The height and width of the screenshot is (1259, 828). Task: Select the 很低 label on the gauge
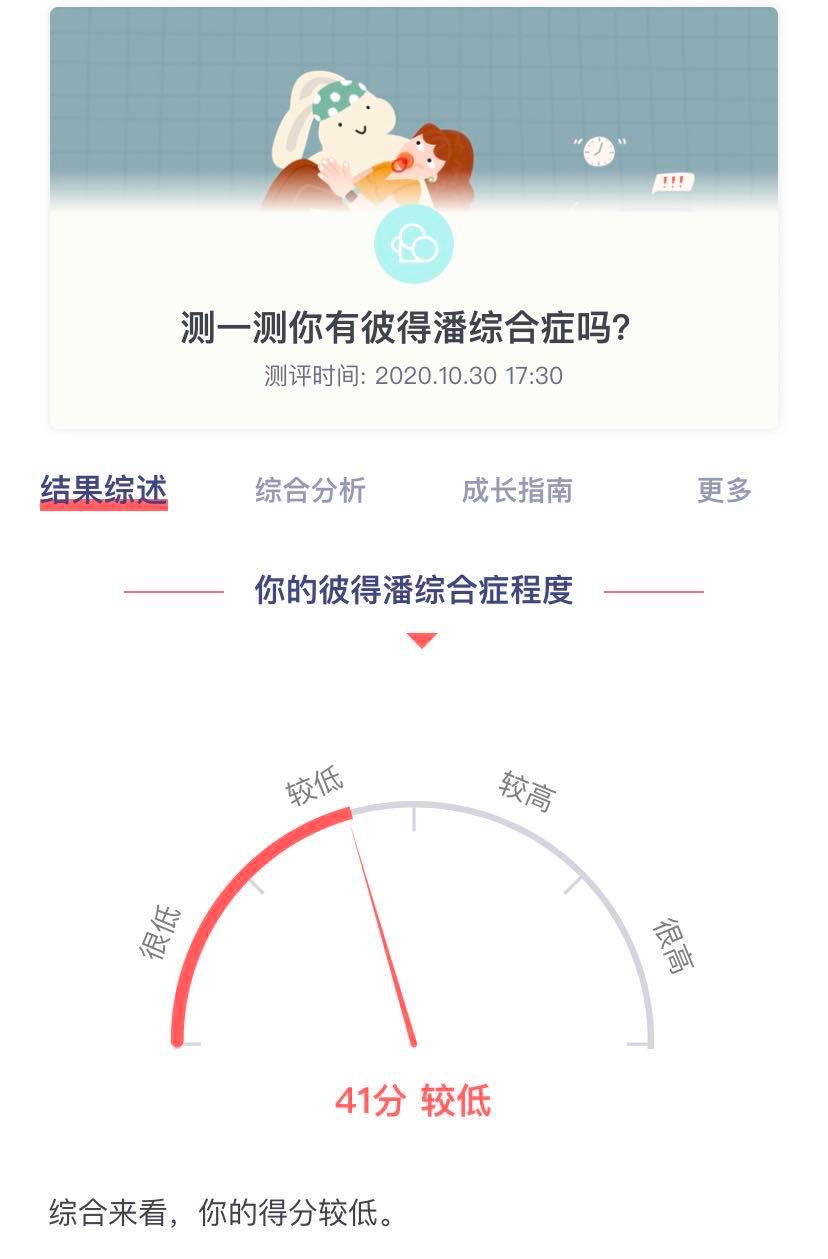tap(160, 930)
